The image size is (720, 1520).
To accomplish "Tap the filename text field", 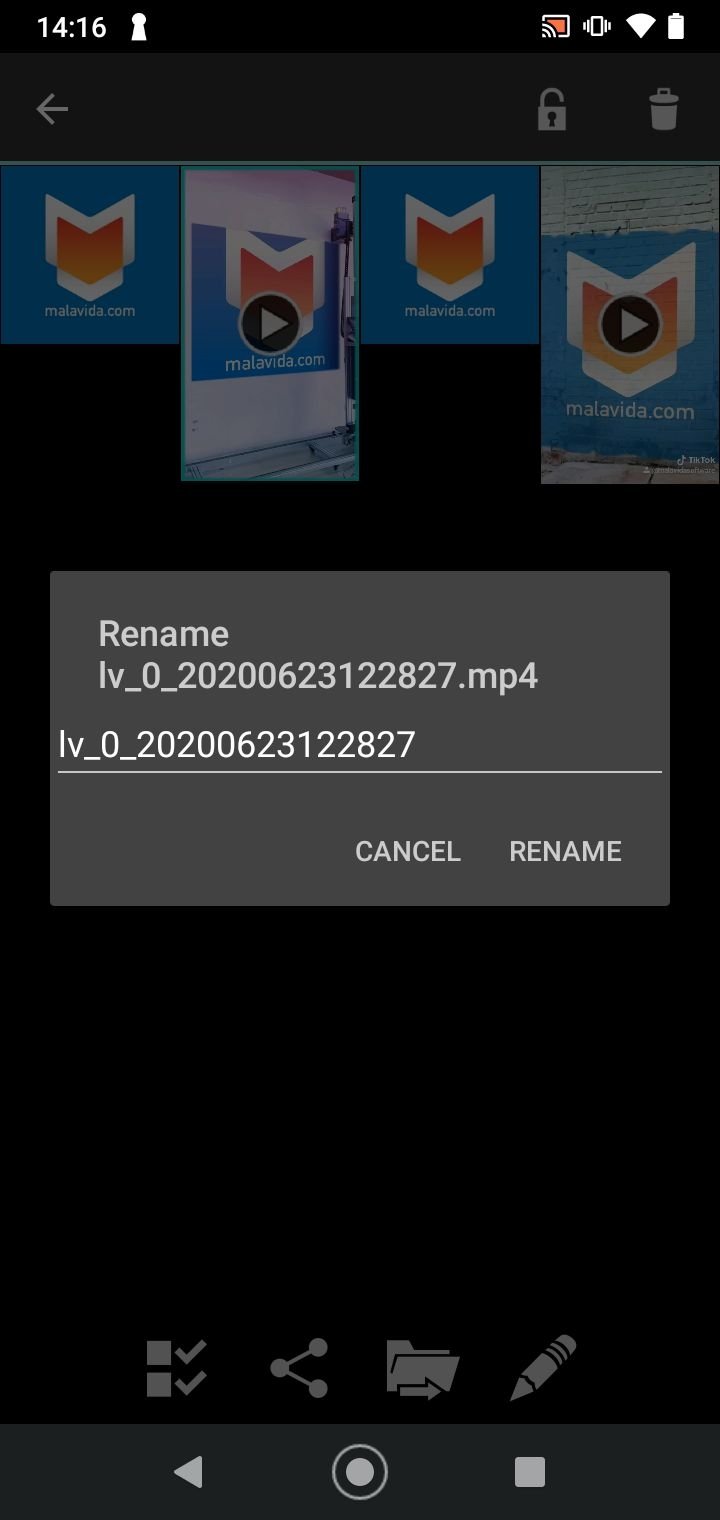I will [360, 746].
